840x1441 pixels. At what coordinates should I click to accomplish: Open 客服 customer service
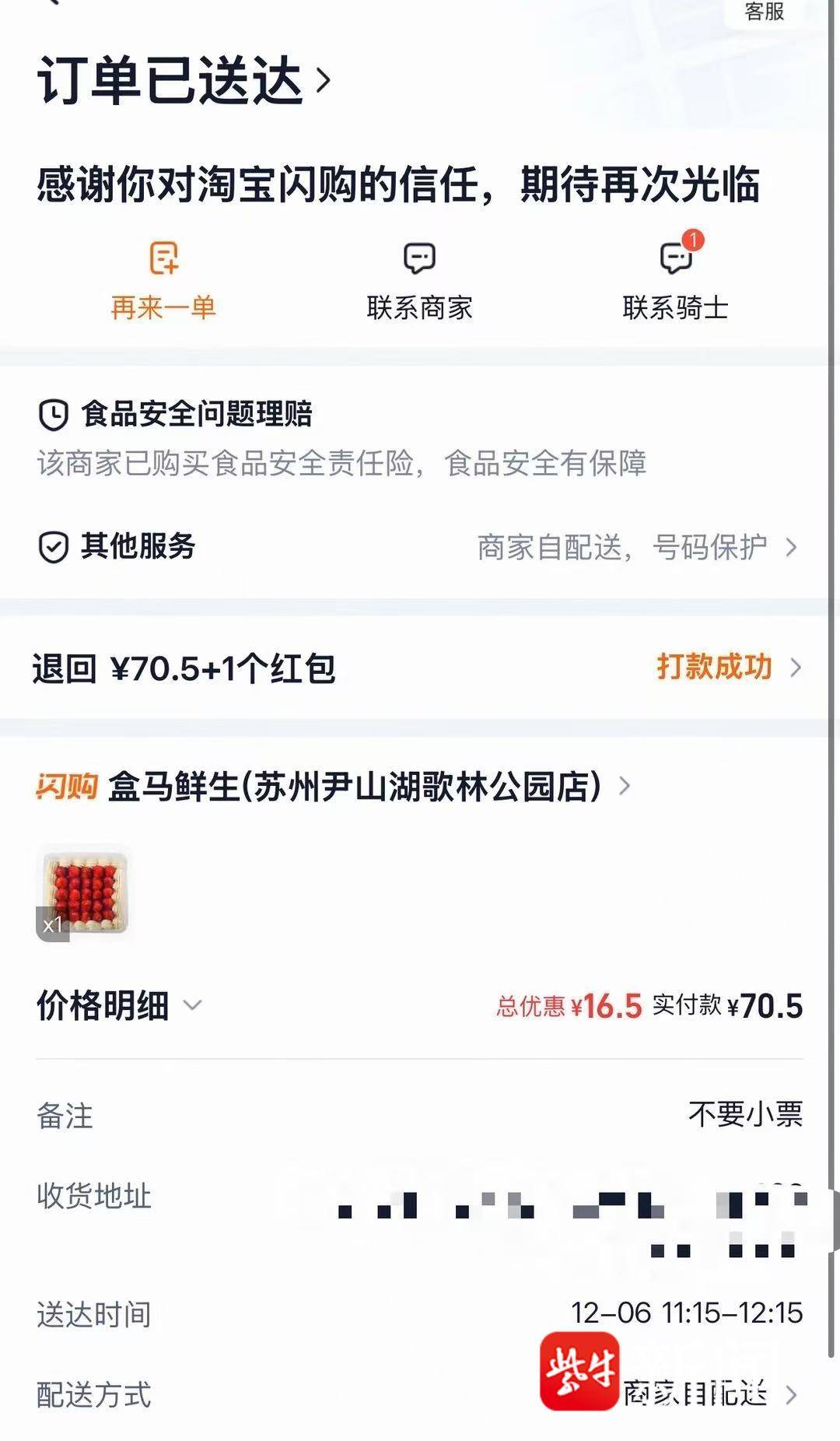coord(764,12)
